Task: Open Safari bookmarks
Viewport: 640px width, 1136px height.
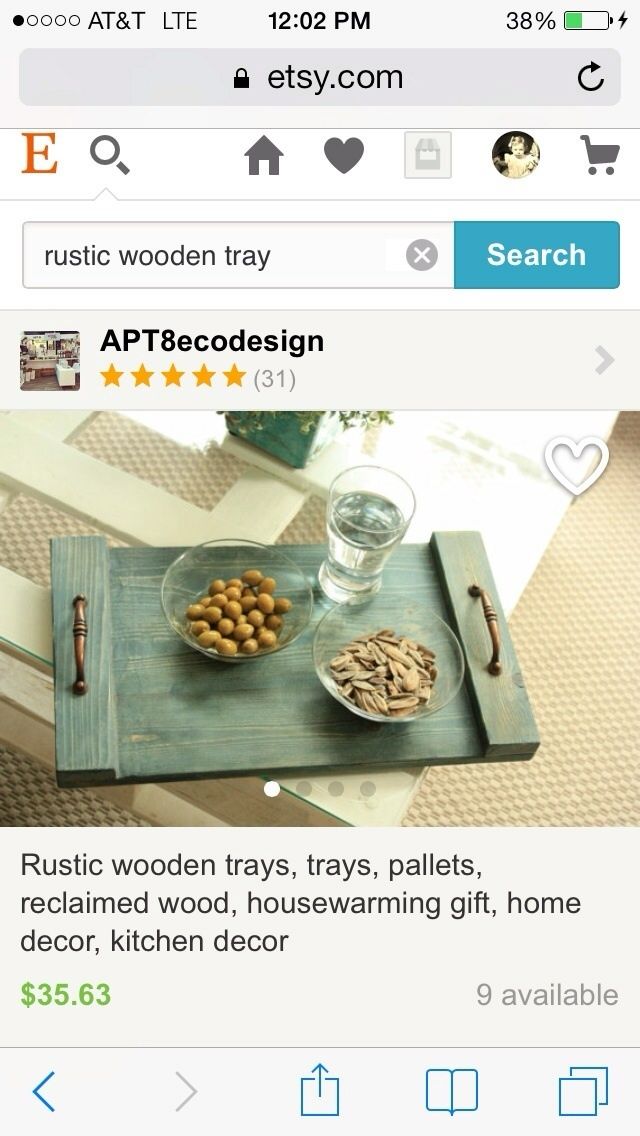Action: 451,1091
